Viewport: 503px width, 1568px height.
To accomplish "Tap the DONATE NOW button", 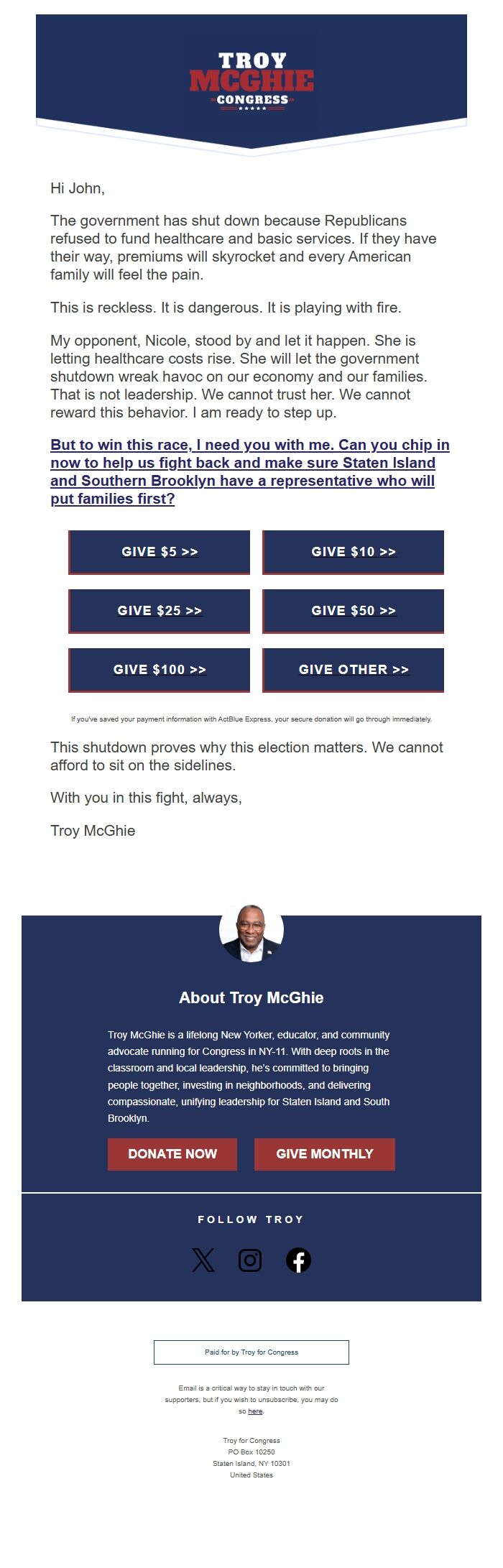I will coord(172,1153).
